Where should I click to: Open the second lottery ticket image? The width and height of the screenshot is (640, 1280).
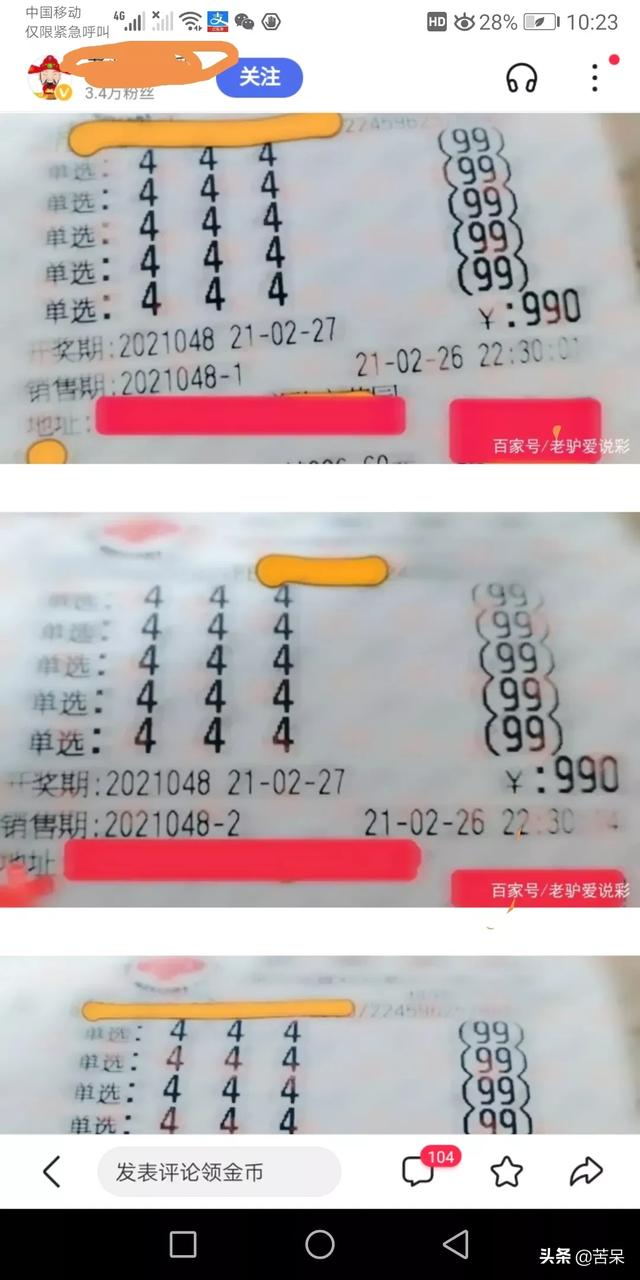coord(320,710)
